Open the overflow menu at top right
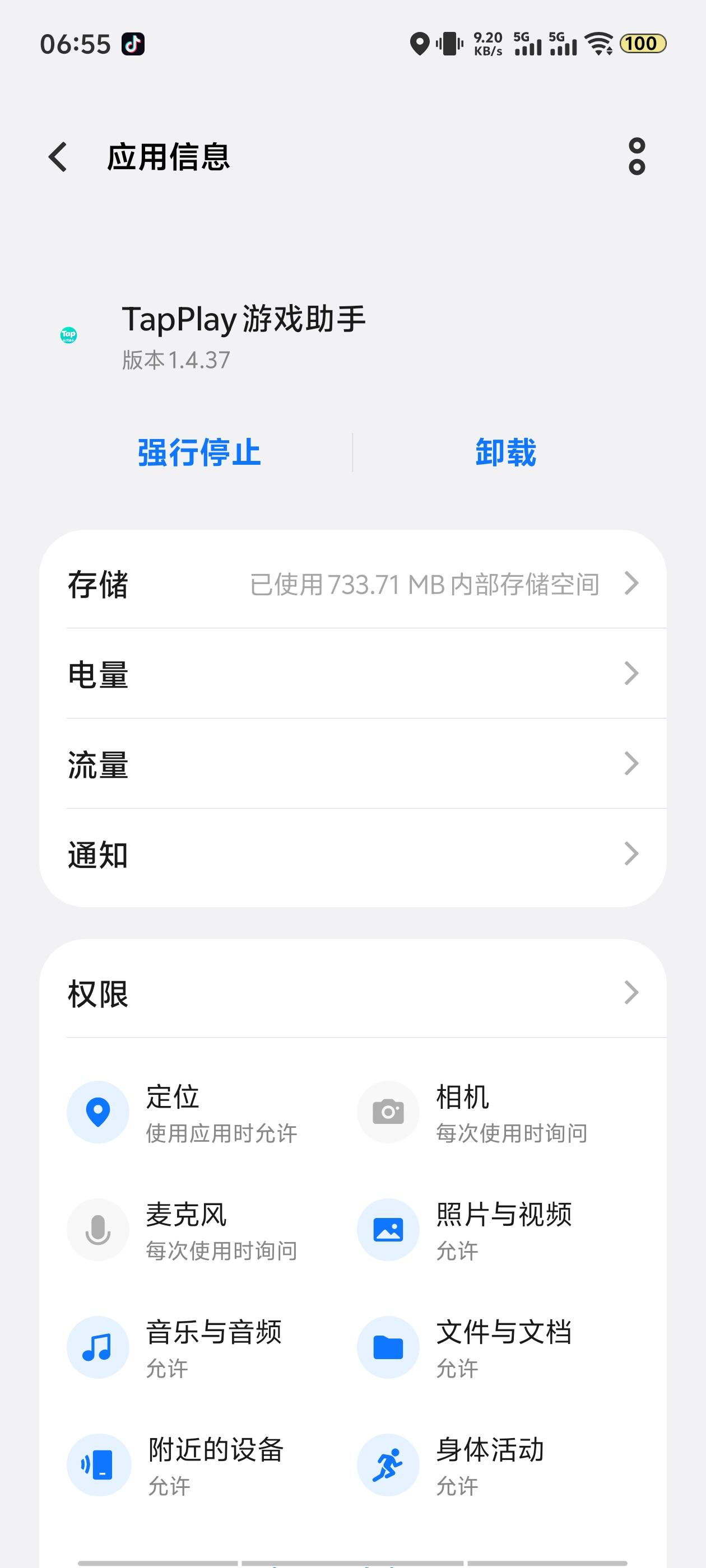706x1568 pixels. tap(637, 157)
